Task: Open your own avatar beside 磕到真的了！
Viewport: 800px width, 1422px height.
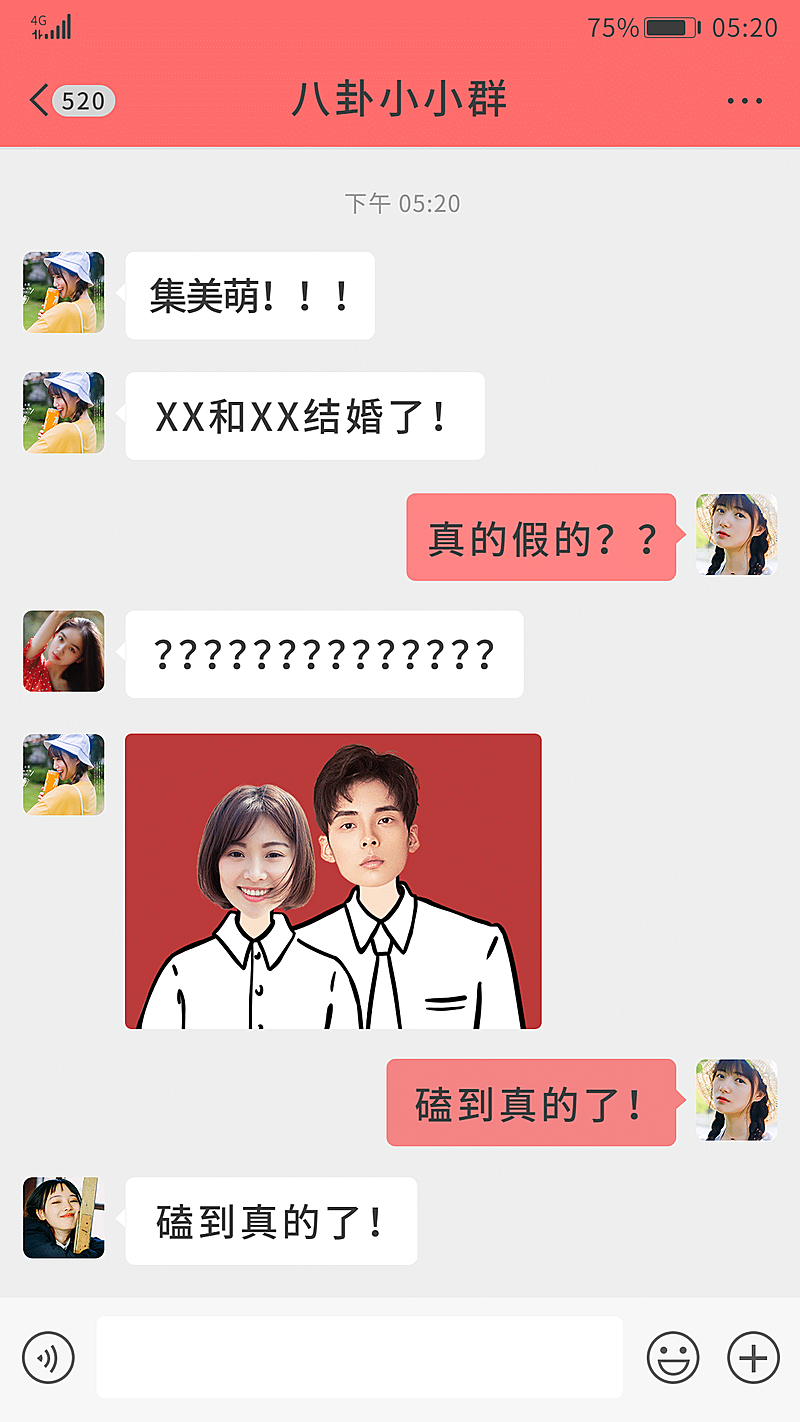Action: pos(736,1101)
